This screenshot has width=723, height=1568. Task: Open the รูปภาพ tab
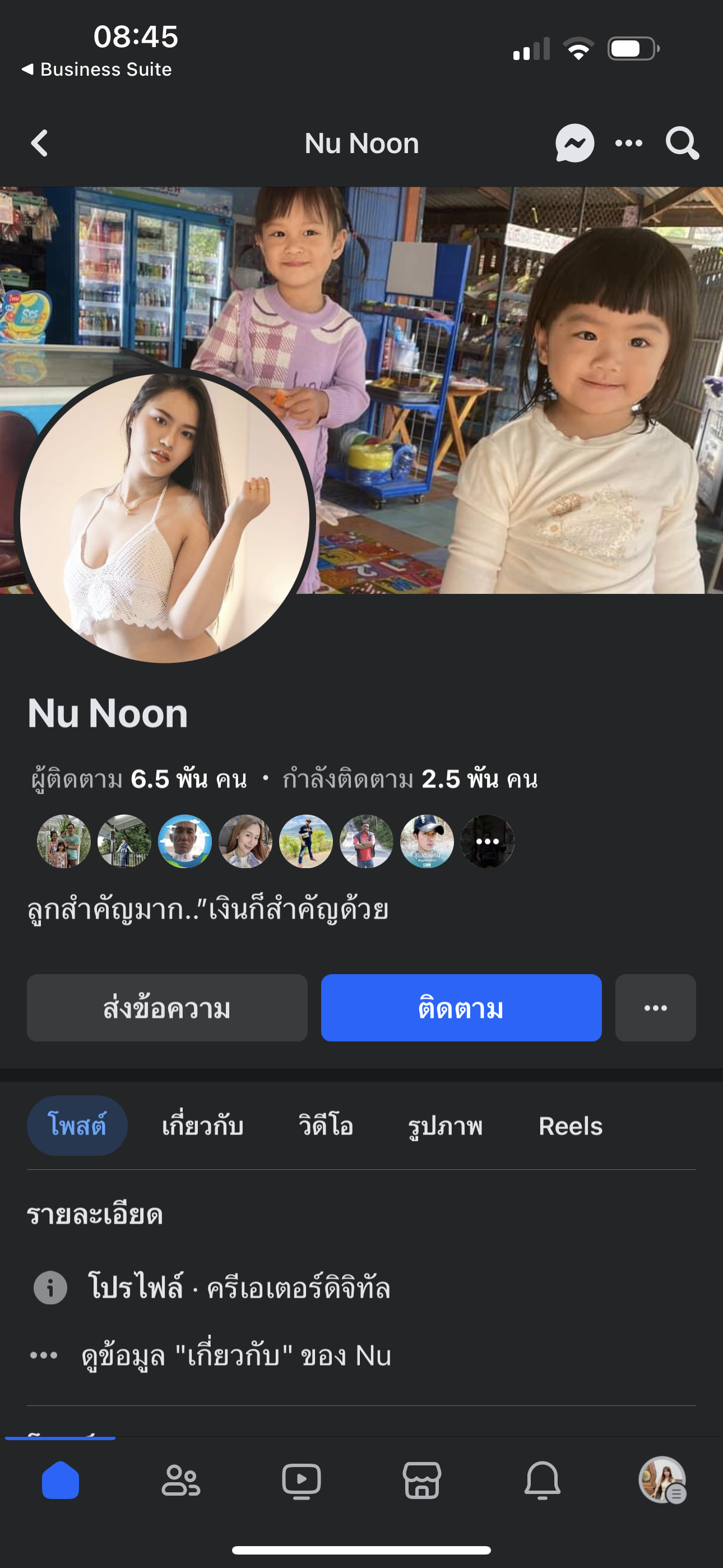point(446,1126)
